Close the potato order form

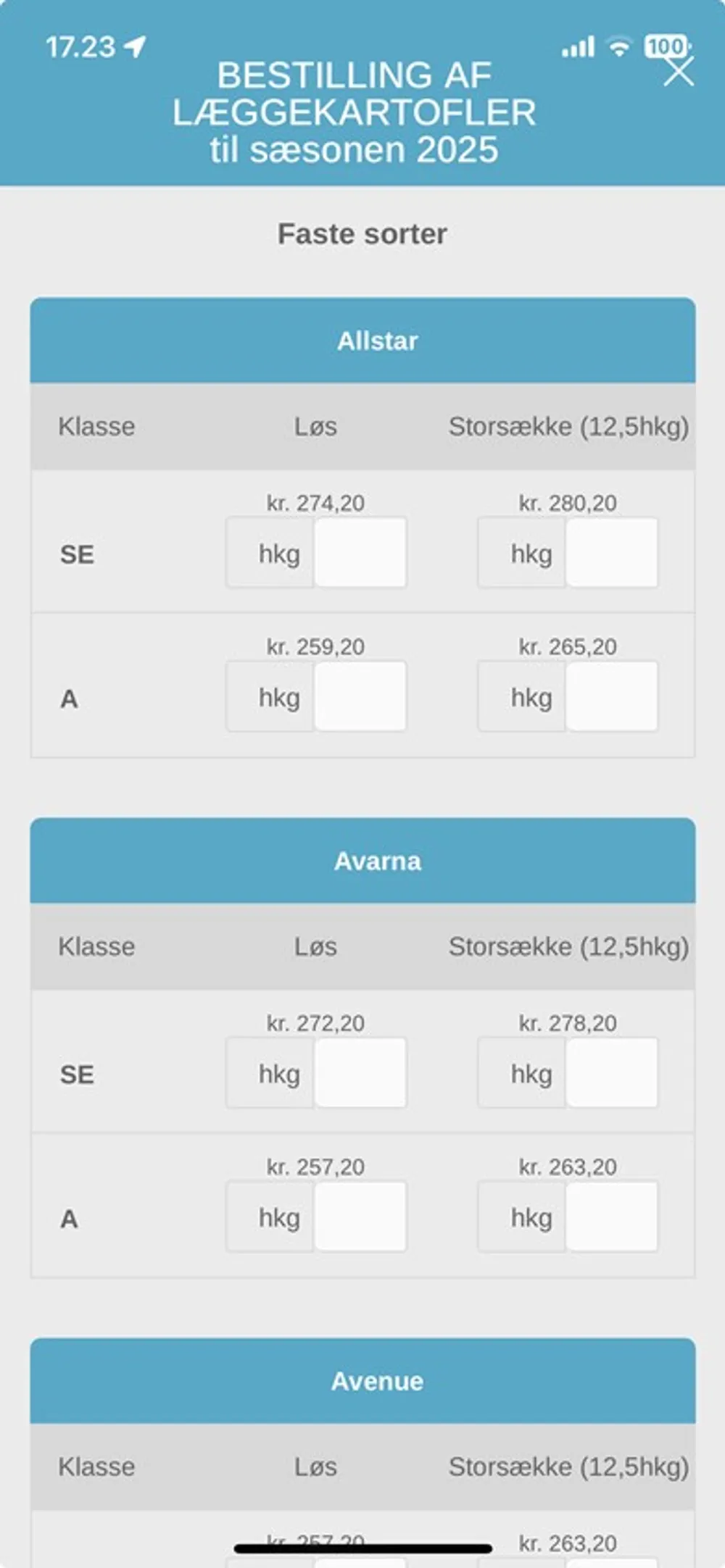tap(679, 72)
